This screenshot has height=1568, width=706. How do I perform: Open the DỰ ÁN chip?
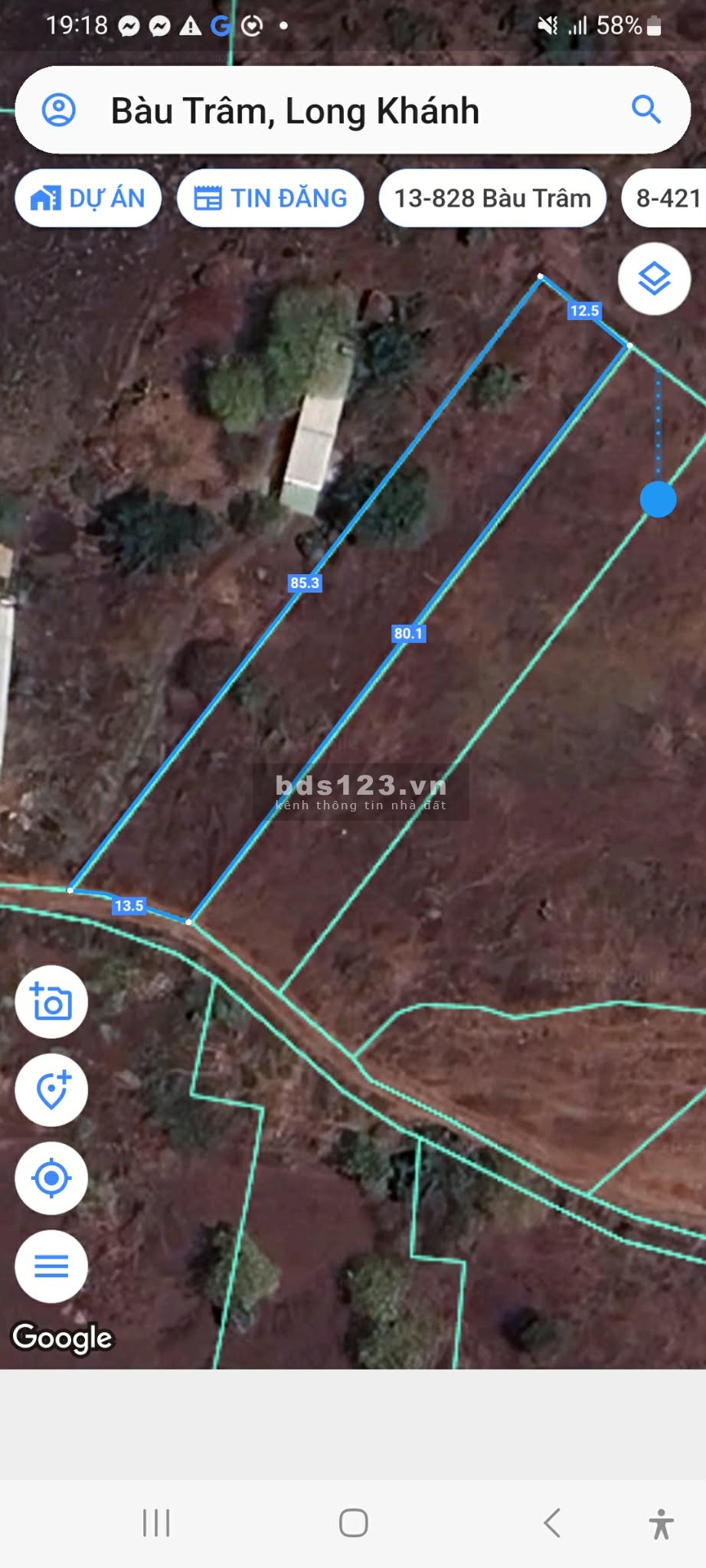88,198
